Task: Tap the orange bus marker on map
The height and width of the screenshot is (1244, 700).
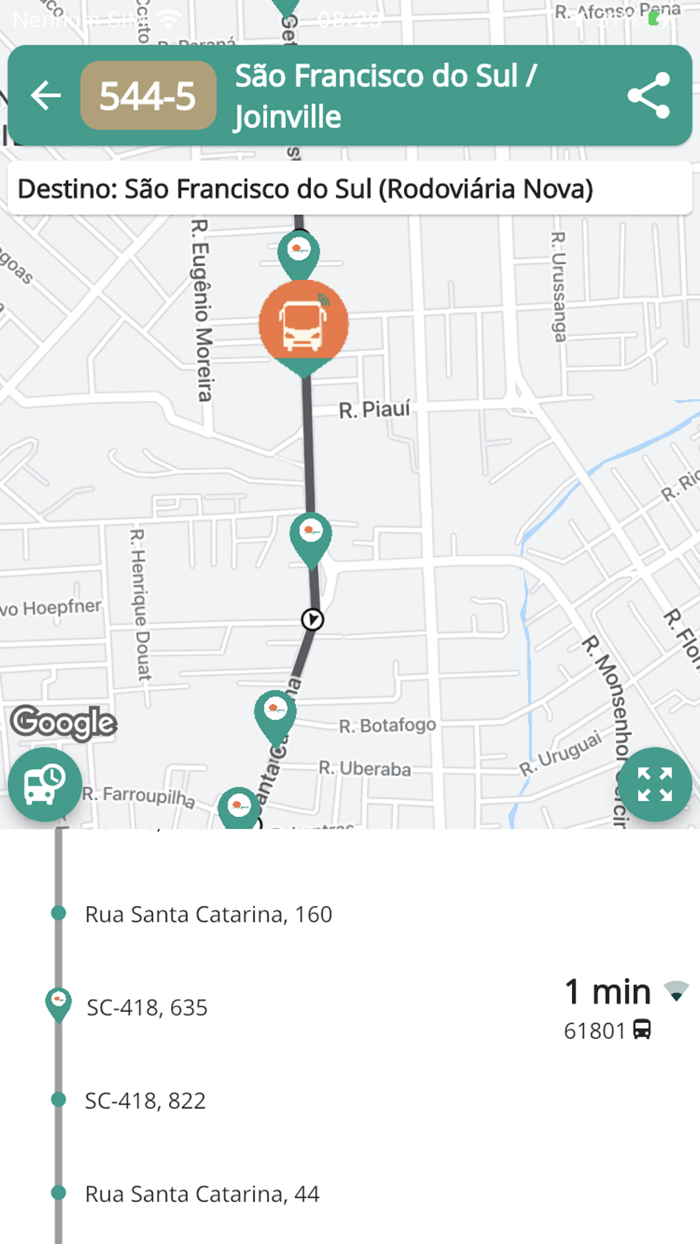Action: pos(303,323)
